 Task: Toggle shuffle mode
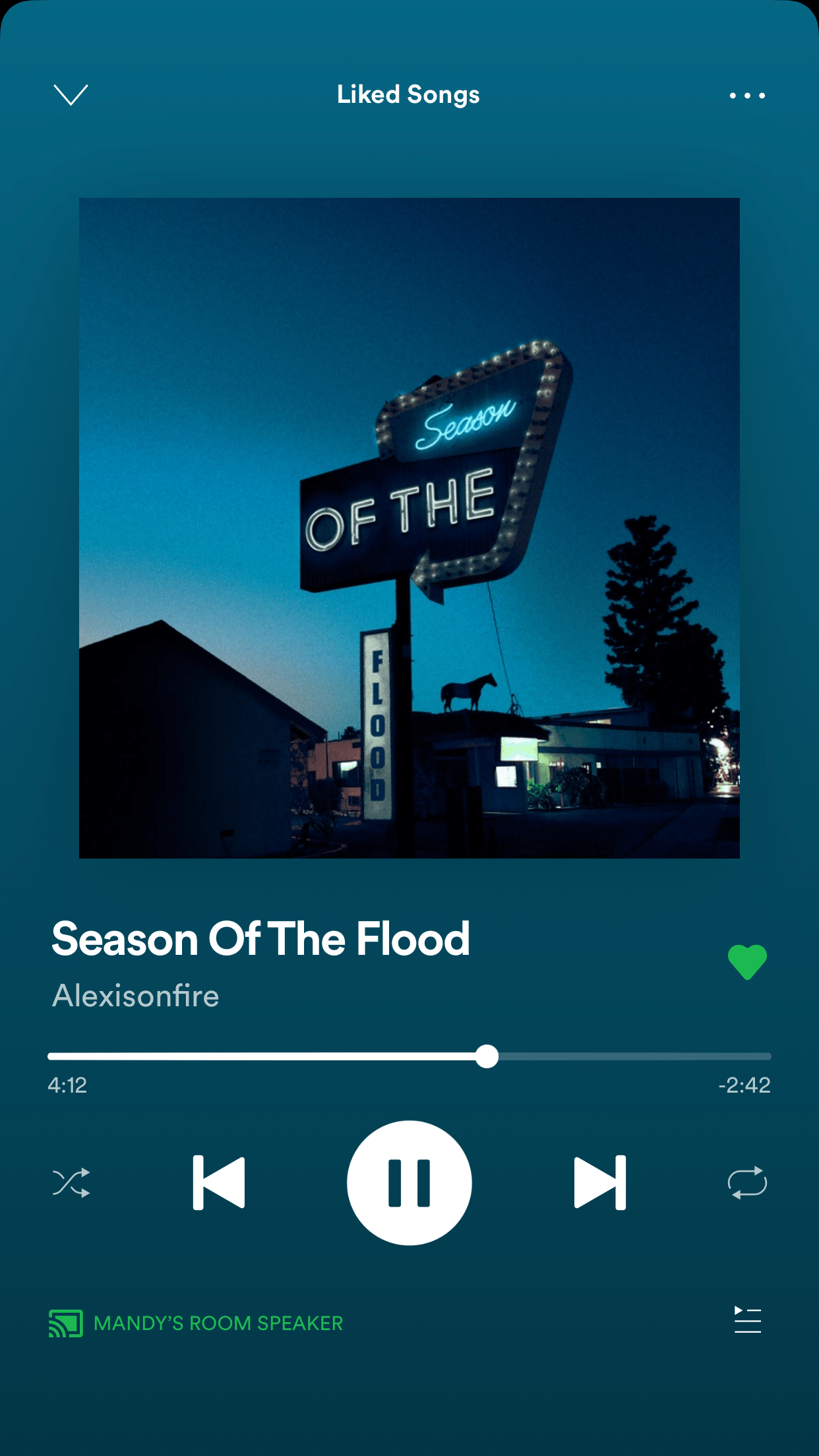(x=71, y=1183)
